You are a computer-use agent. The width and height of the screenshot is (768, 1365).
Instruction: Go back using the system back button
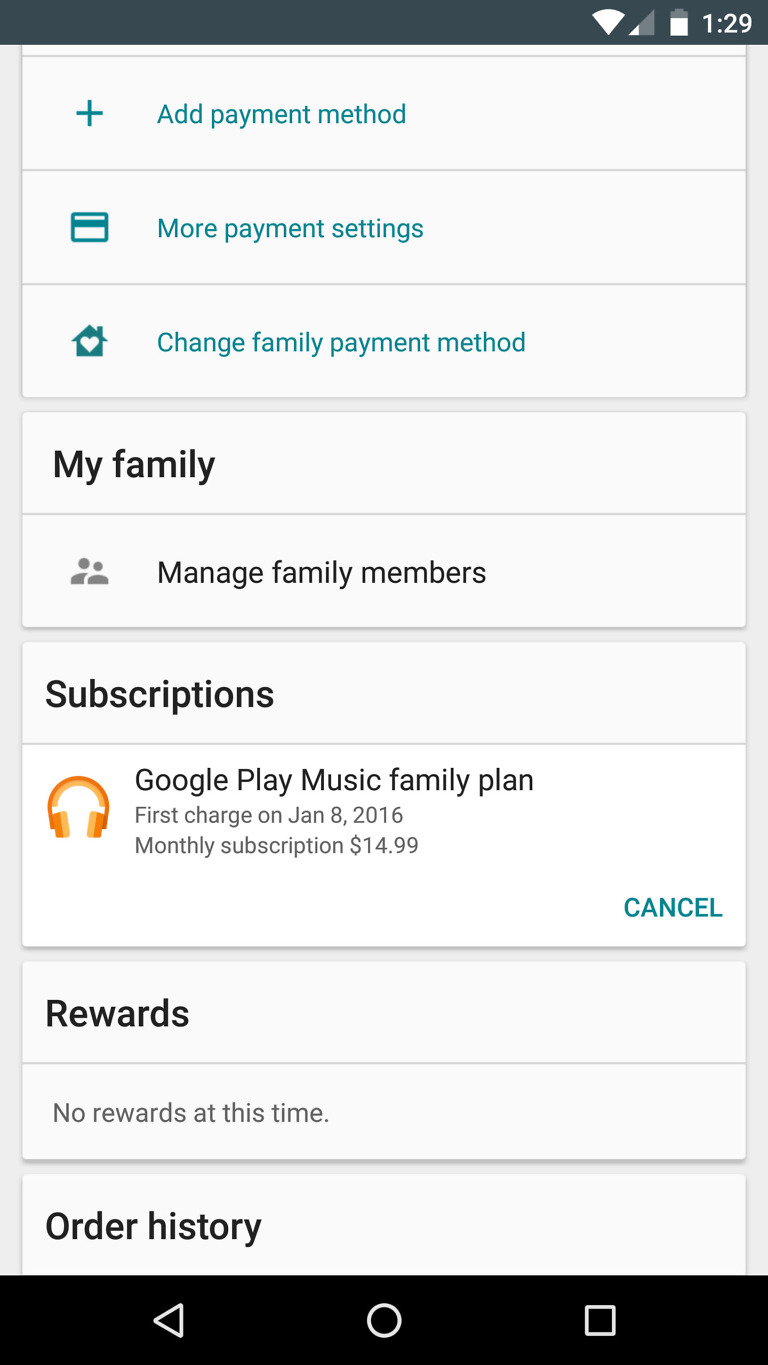click(x=168, y=1320)
